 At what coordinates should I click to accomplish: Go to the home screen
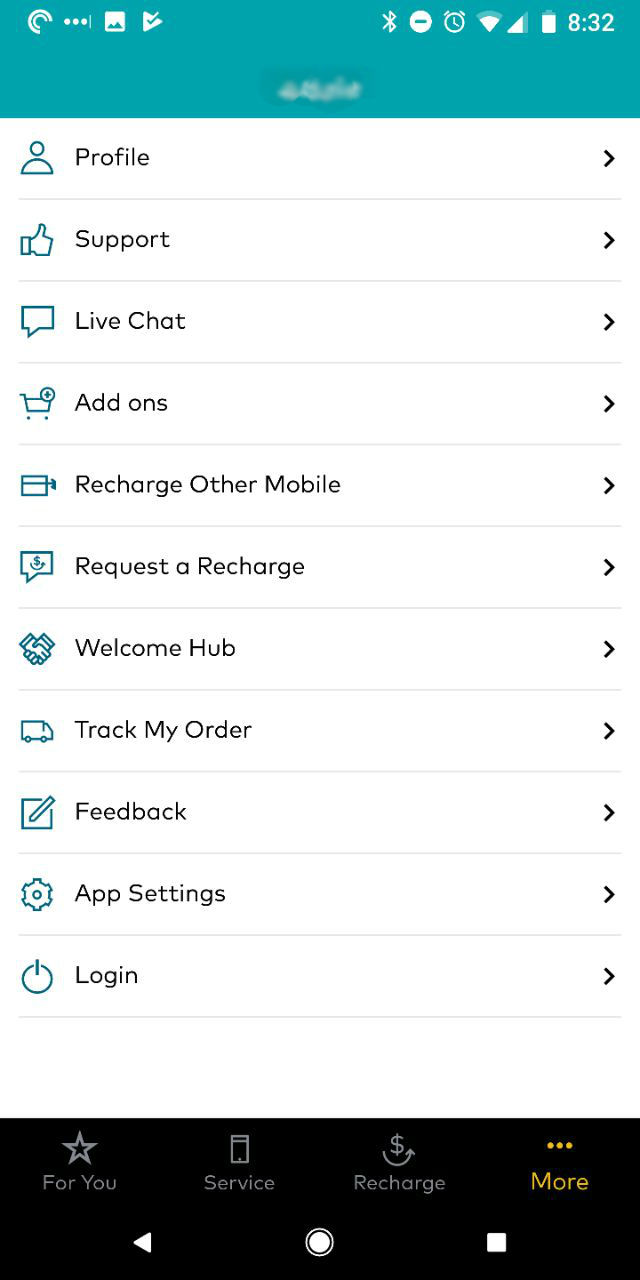[320, 1243]
